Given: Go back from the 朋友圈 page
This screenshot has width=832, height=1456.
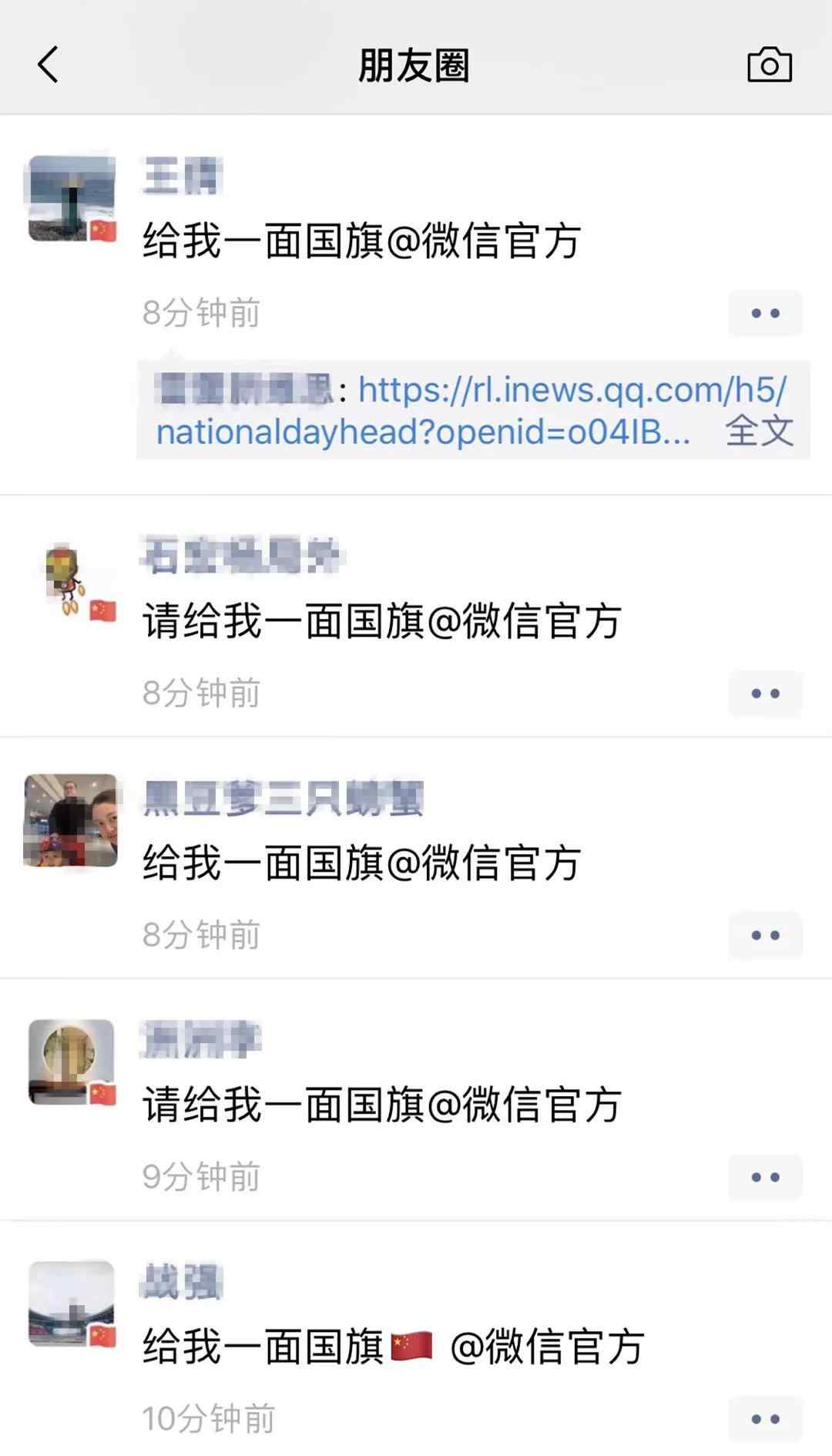Looking at the screenshot, I should coord(48,64).
